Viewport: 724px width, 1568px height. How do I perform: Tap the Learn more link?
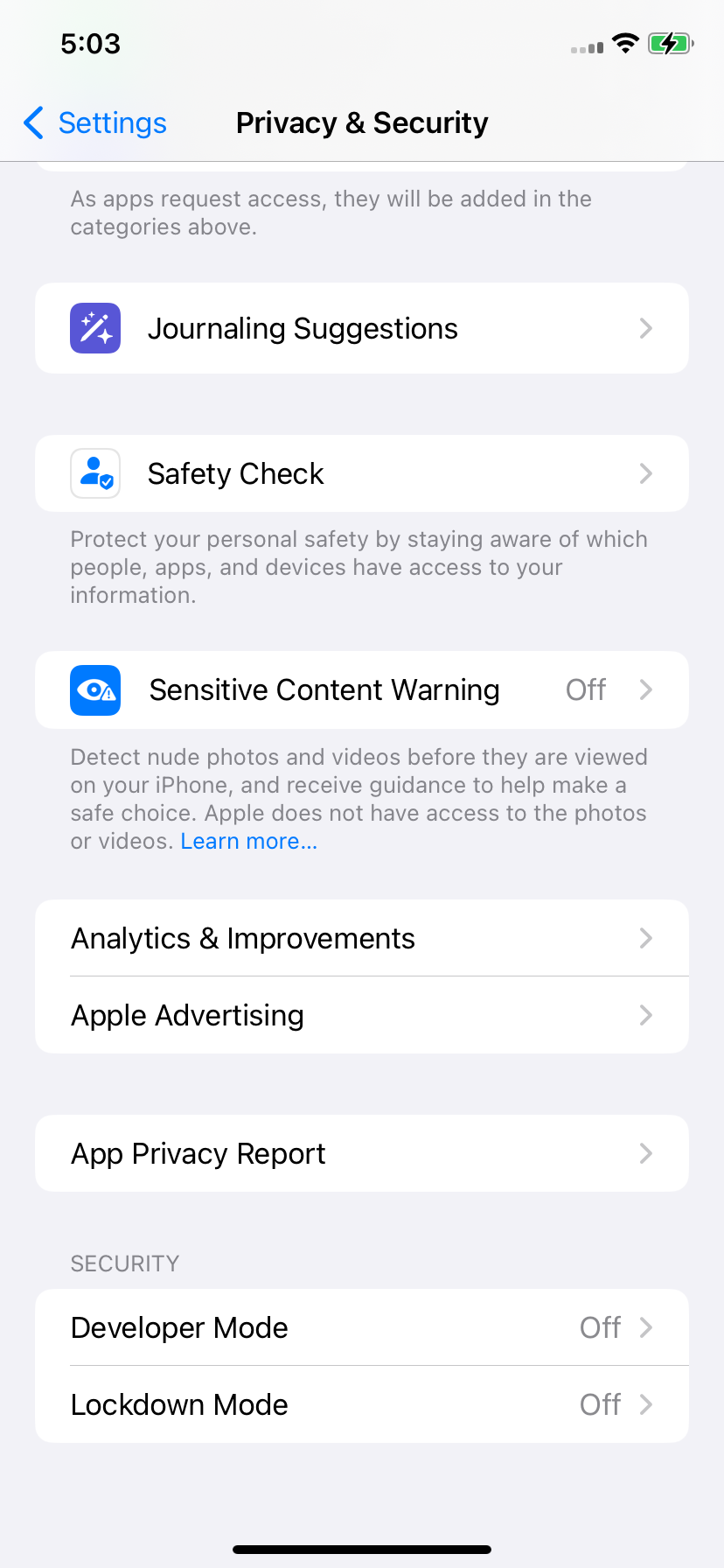[248, 842]
